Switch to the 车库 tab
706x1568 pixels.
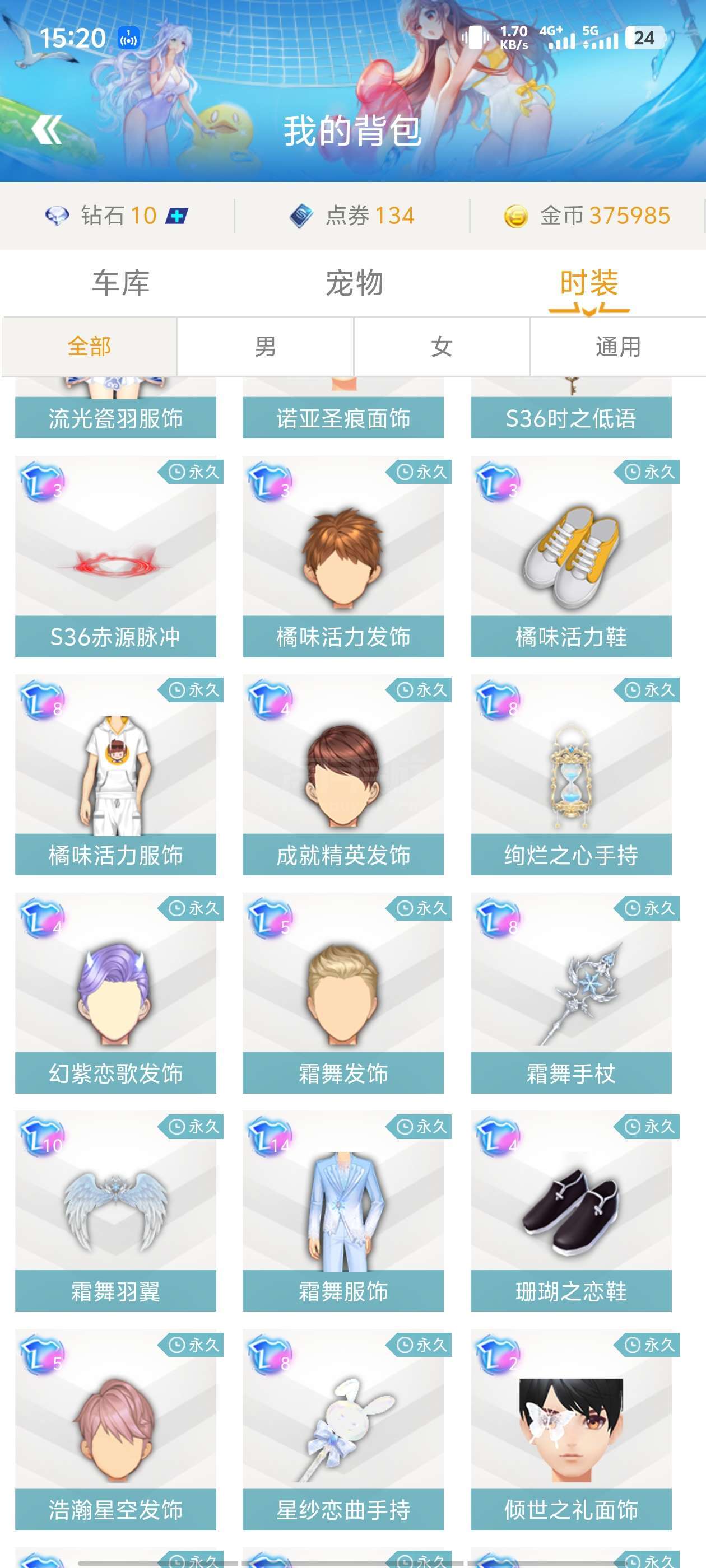[120, 283]
